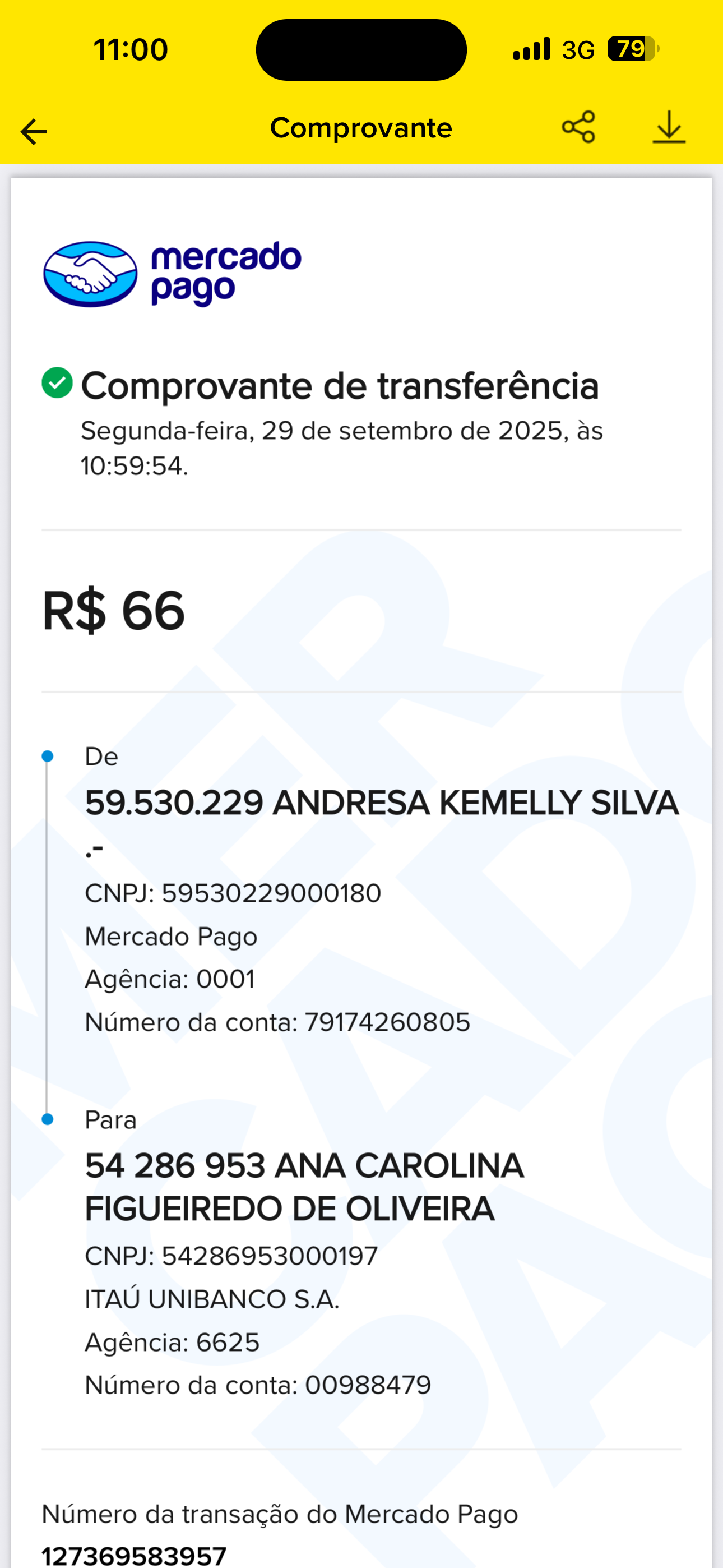Share the transfer receipt

tap(578, 127)
